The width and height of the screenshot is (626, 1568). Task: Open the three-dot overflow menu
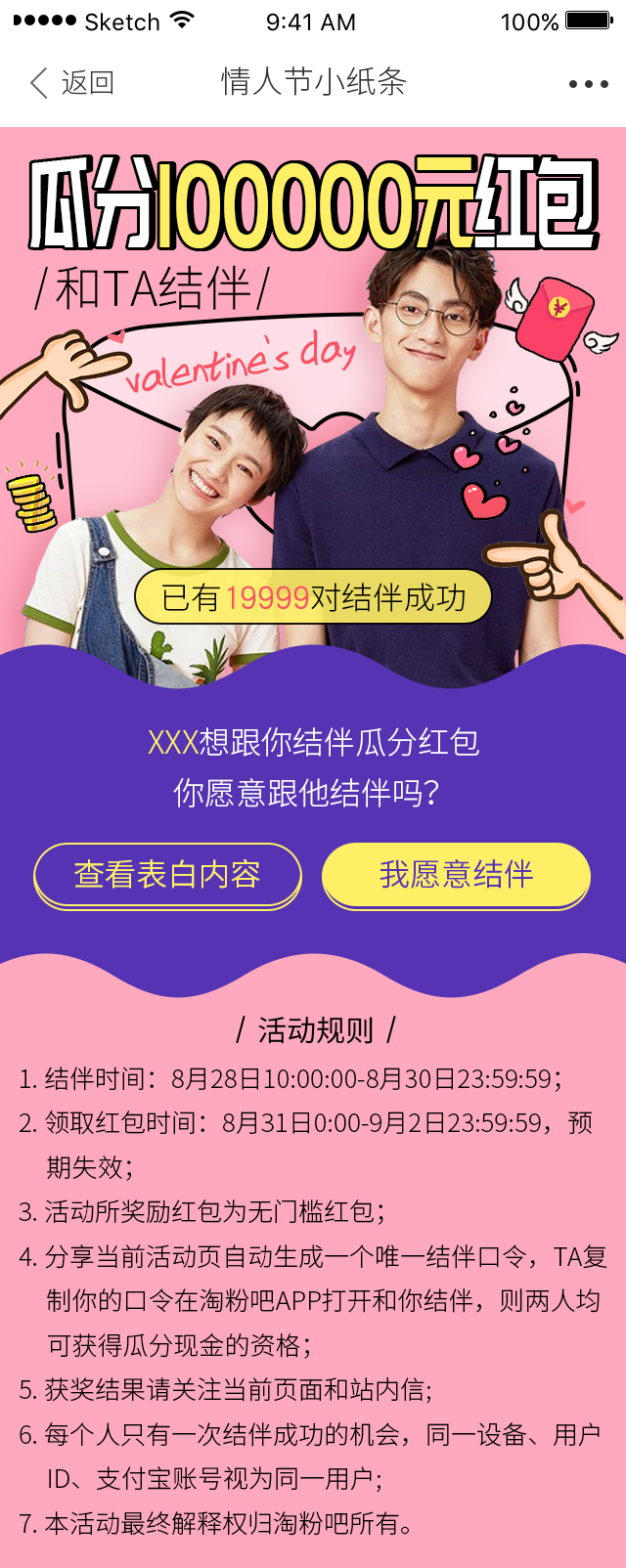[x=588, y=84]
